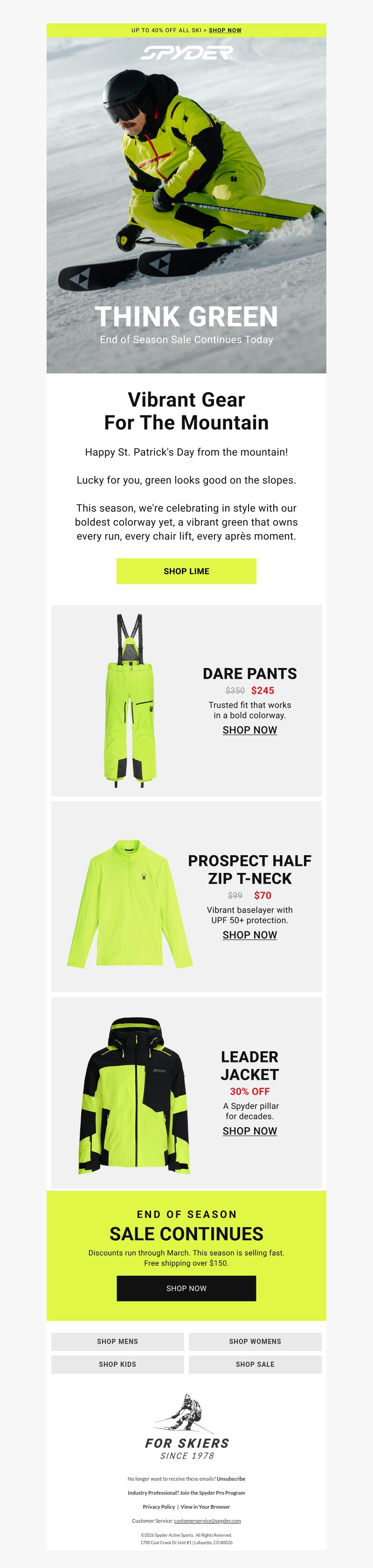Select Shop Sale

255,1364
